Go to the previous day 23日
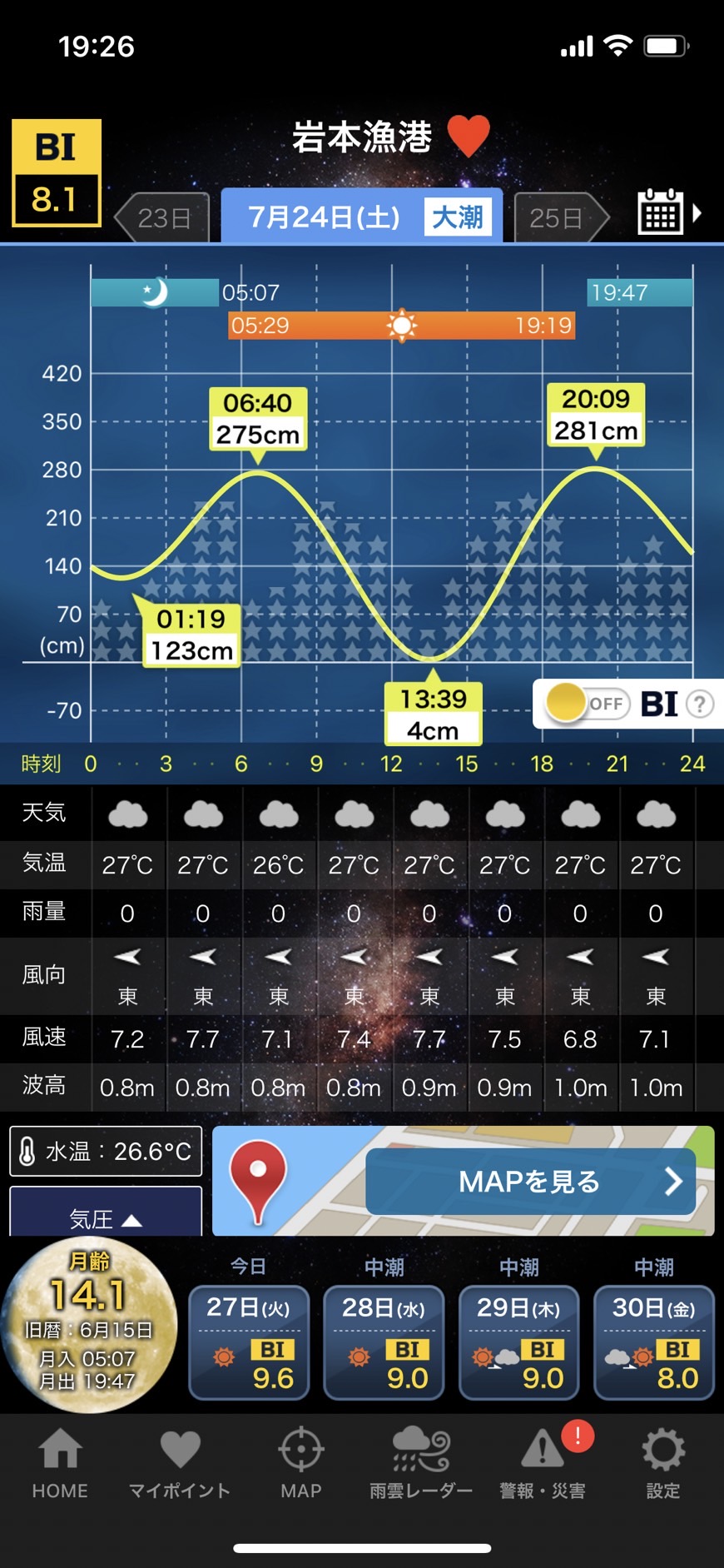The width and height of the screenshot is (724, 1568). pos(162,217)
